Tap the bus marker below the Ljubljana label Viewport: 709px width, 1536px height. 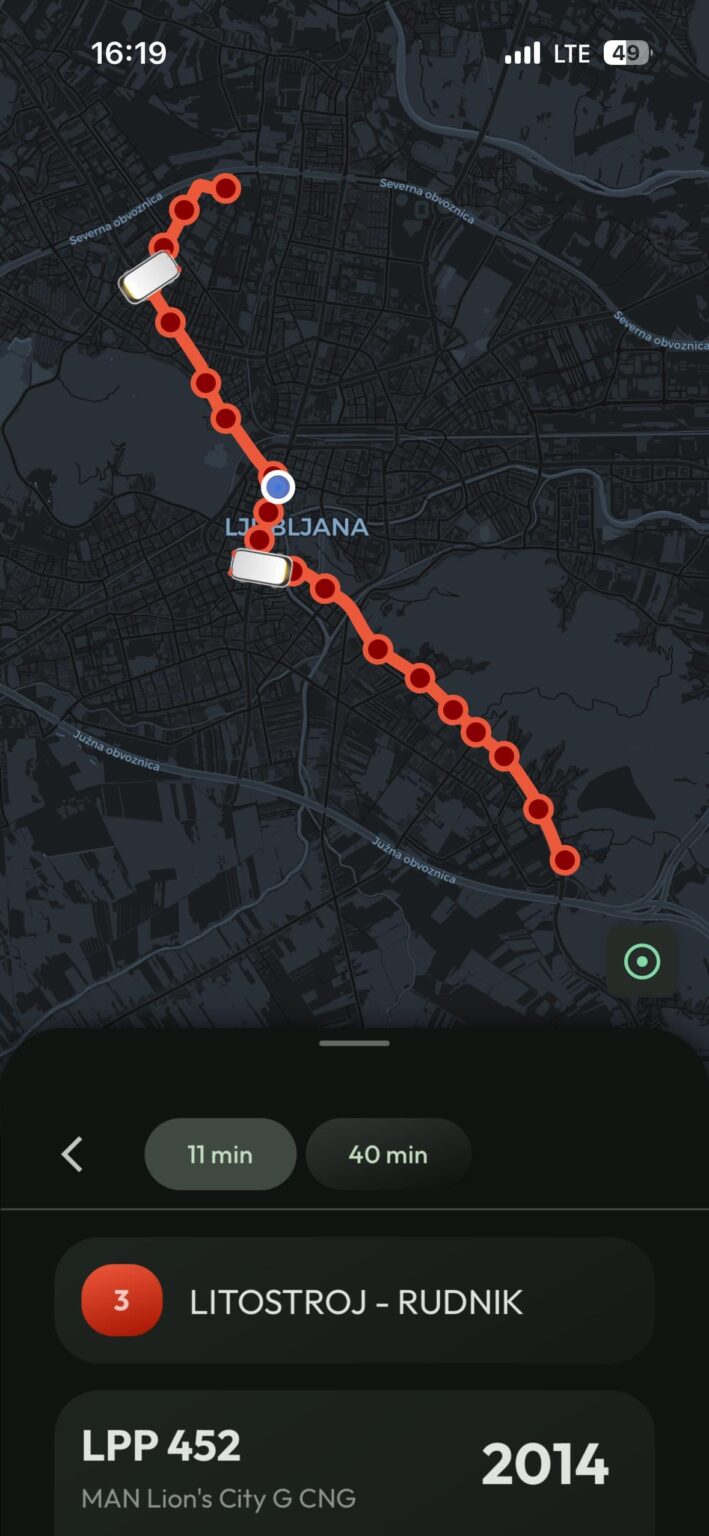click(261, 567)
